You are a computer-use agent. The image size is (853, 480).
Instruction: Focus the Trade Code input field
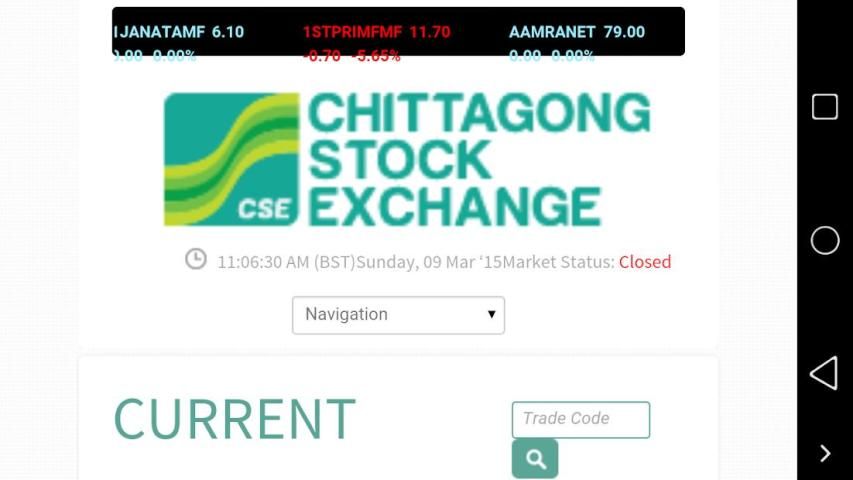580,419
